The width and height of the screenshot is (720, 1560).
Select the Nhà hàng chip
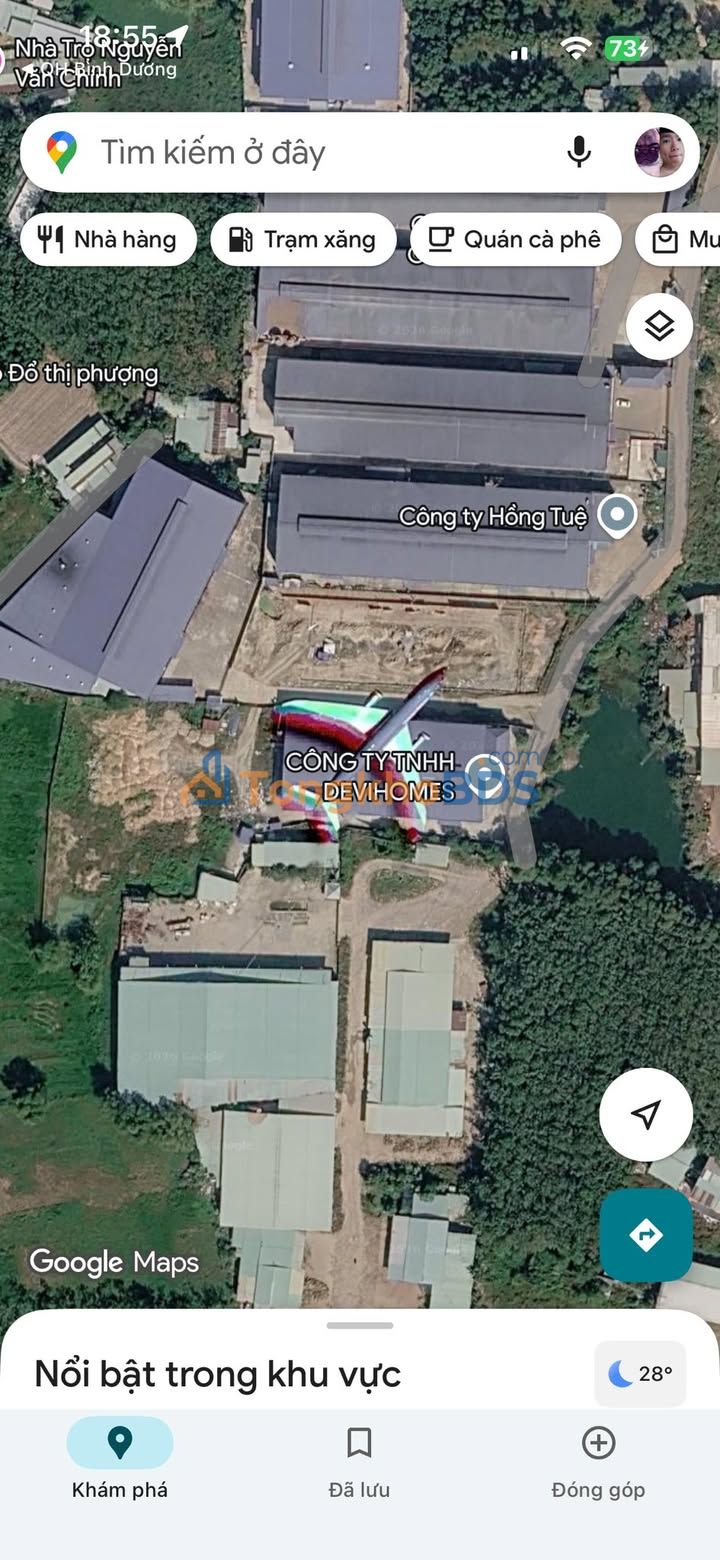click(x=108, y=240)
